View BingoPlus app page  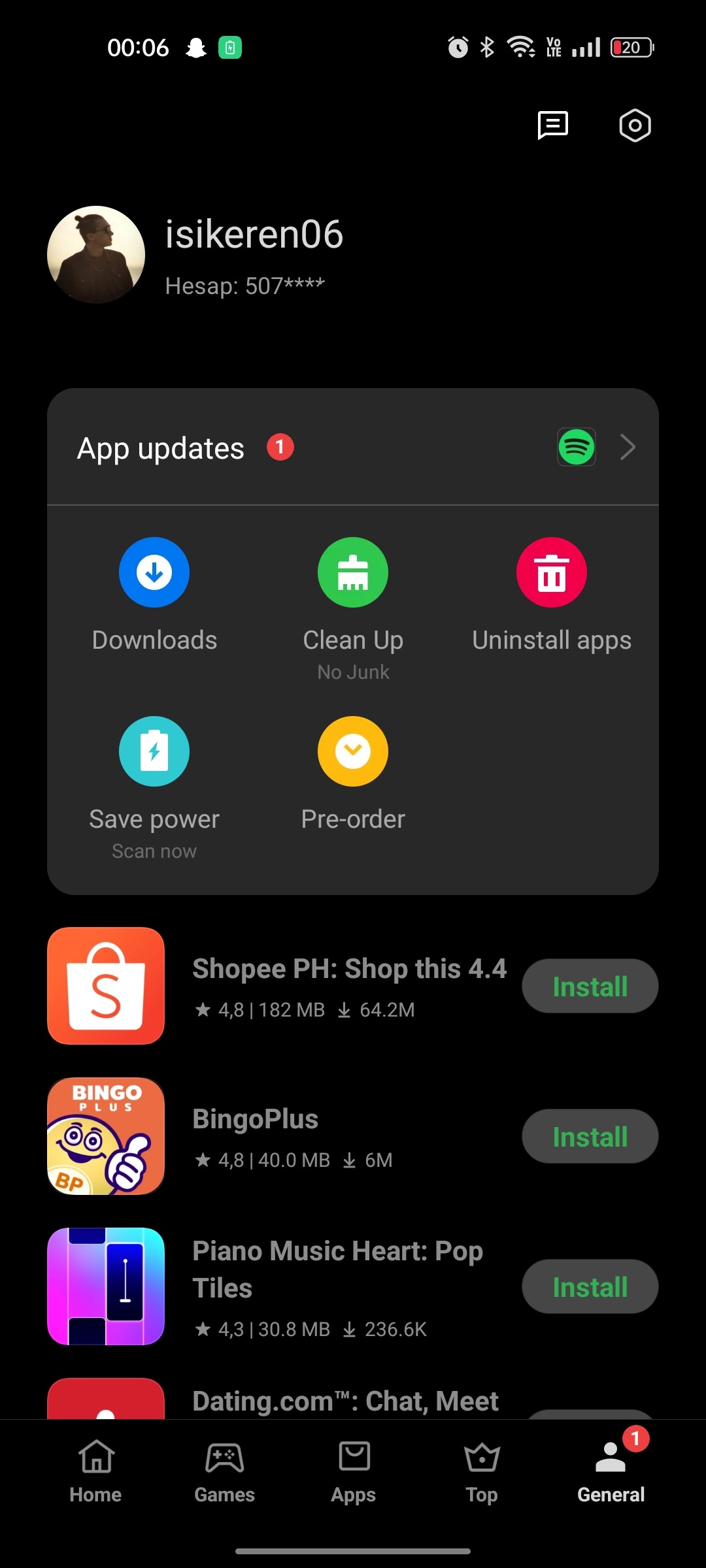(278, 1136)
